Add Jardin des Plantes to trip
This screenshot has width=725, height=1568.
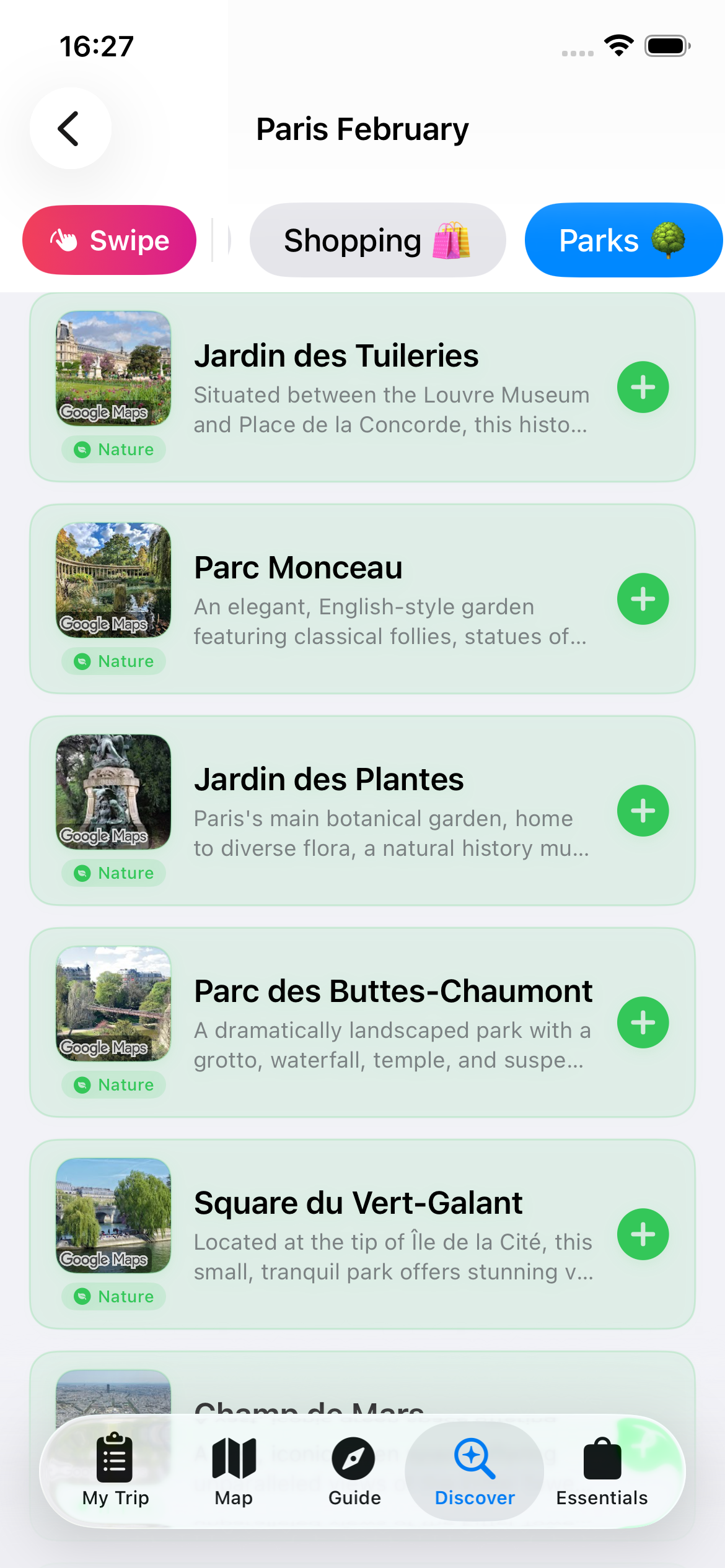pyautogui.click(x=643, y=811)
